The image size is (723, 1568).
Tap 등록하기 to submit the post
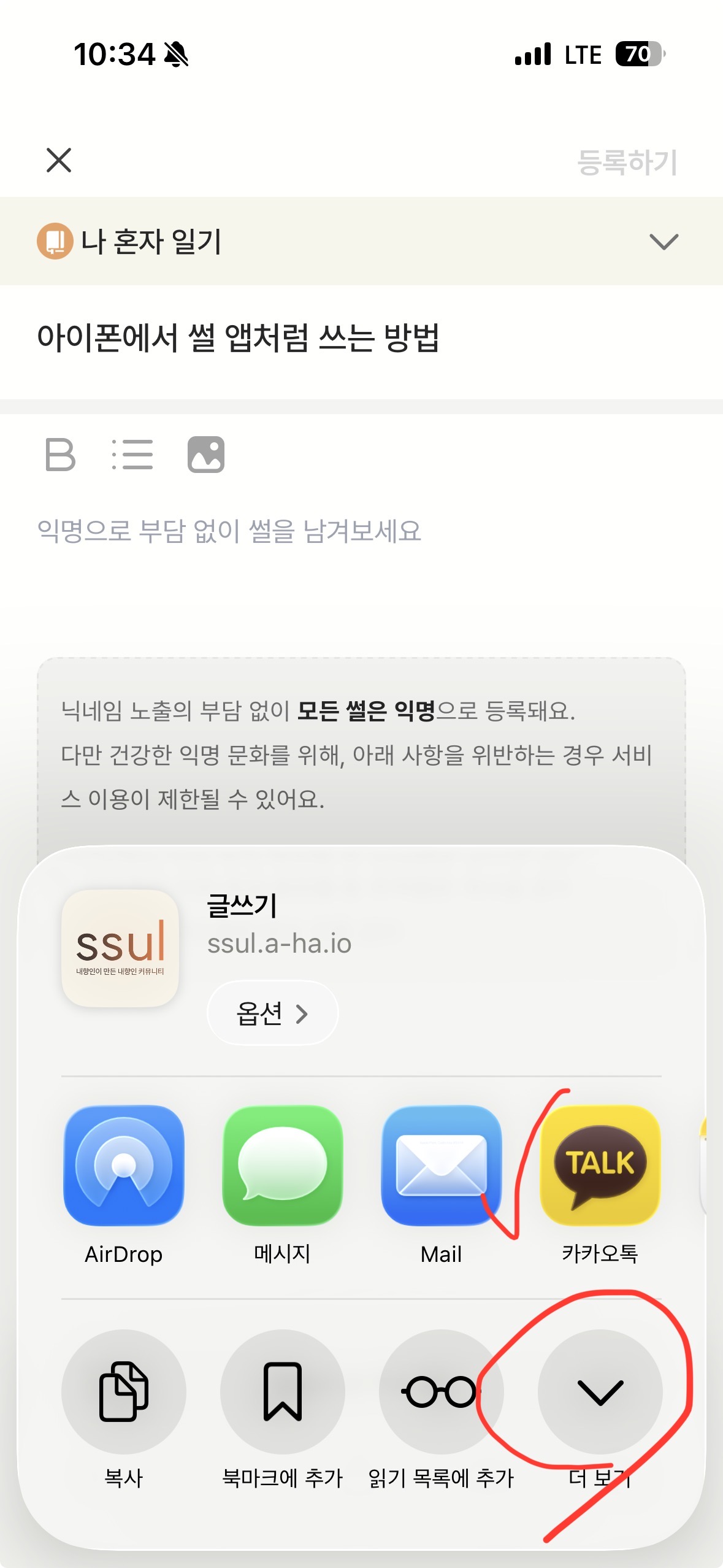627,162
